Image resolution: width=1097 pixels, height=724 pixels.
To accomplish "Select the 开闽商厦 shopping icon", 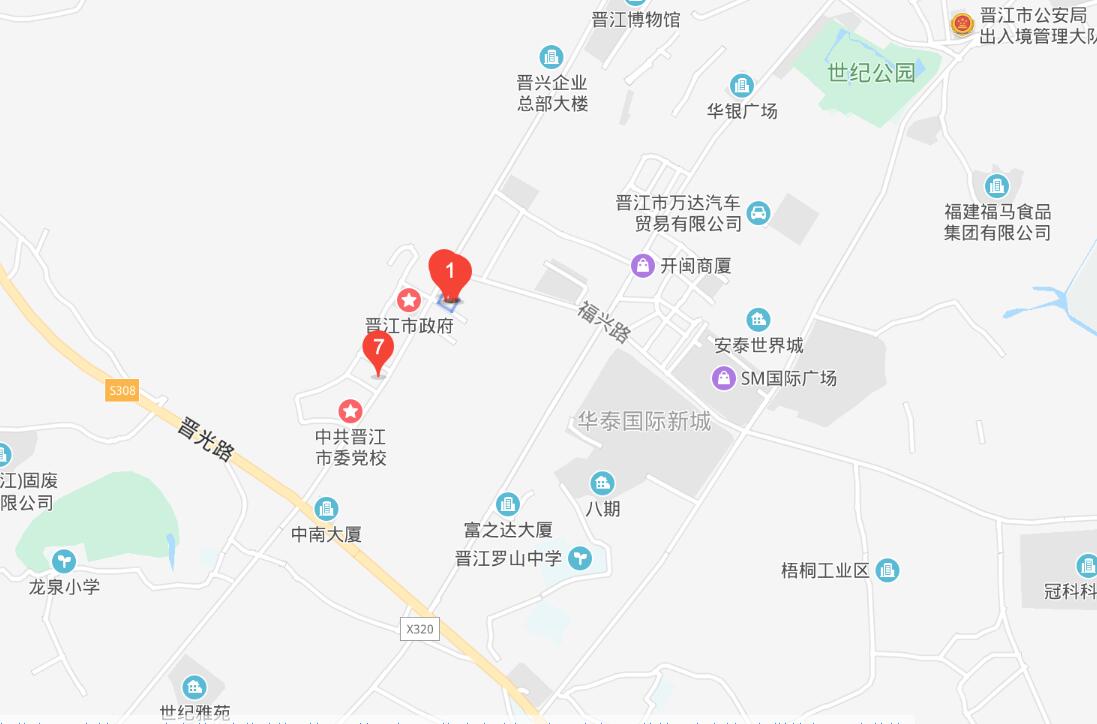I will click(643, 266).
